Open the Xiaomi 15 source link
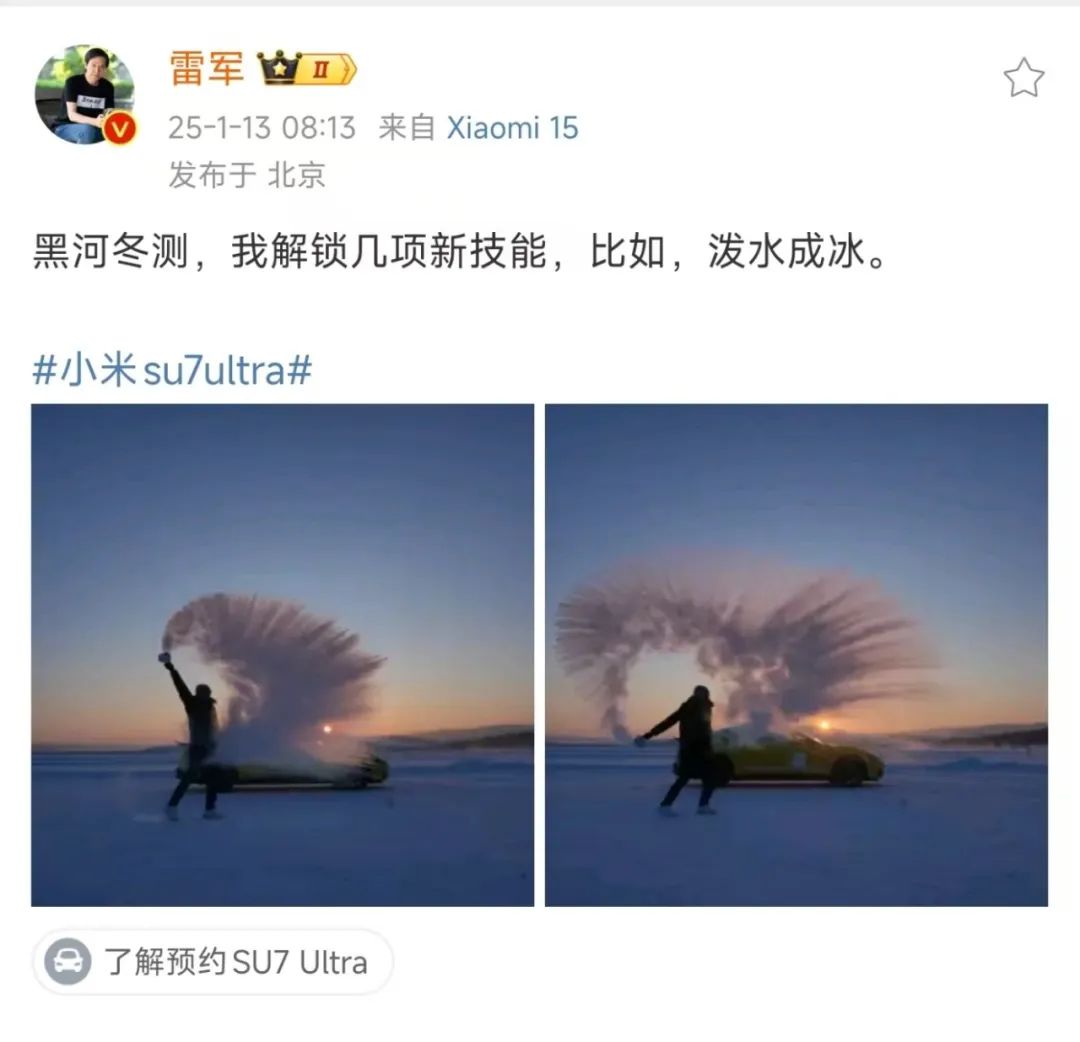 tap(512, 128)
